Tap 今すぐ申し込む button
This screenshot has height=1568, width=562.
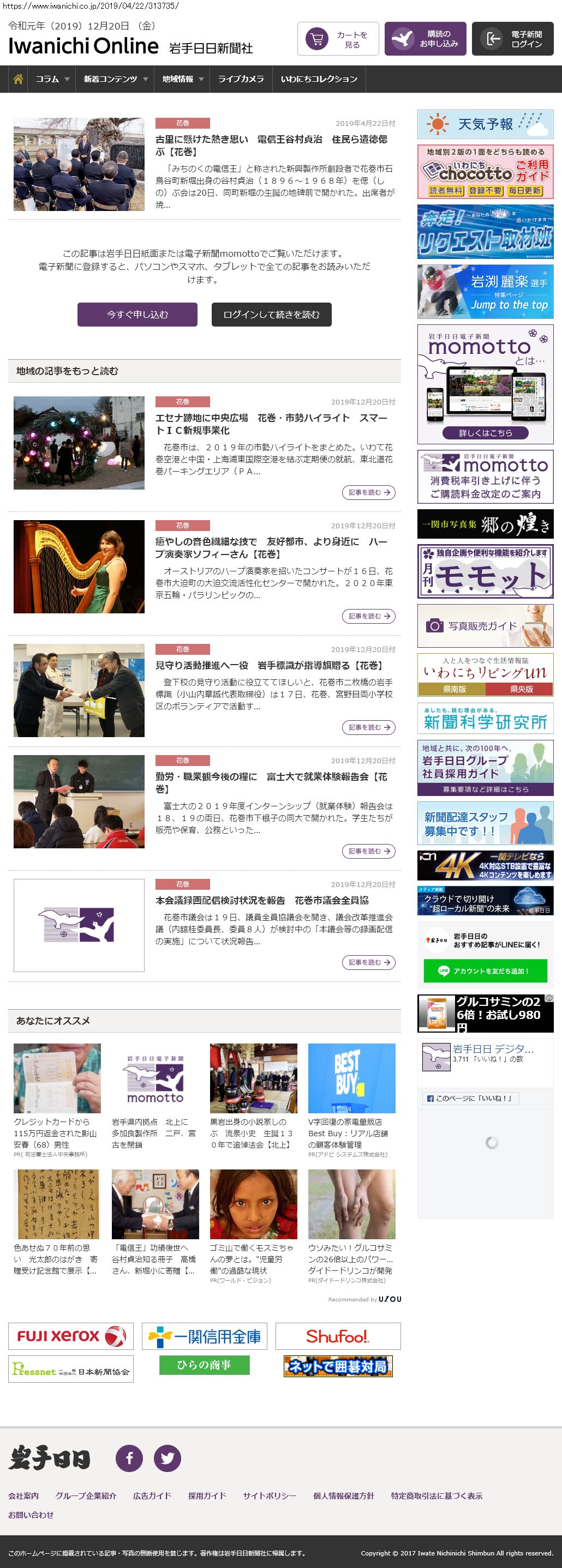137,315
